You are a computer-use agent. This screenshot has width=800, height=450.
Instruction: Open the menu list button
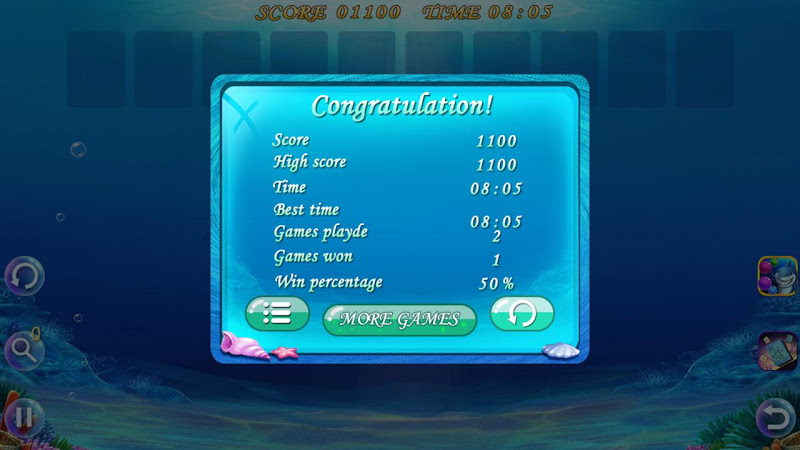[277, 314]
